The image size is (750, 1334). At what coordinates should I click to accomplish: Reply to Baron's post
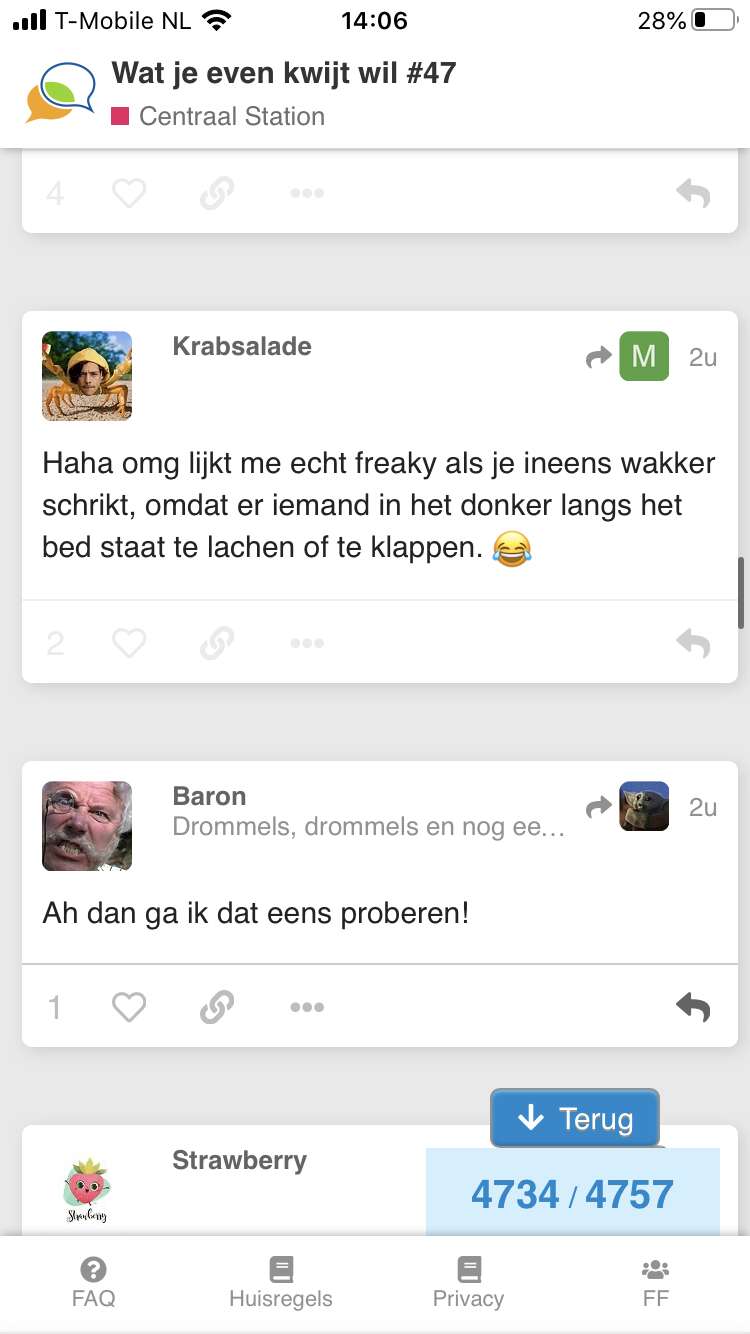(693, 1006)
